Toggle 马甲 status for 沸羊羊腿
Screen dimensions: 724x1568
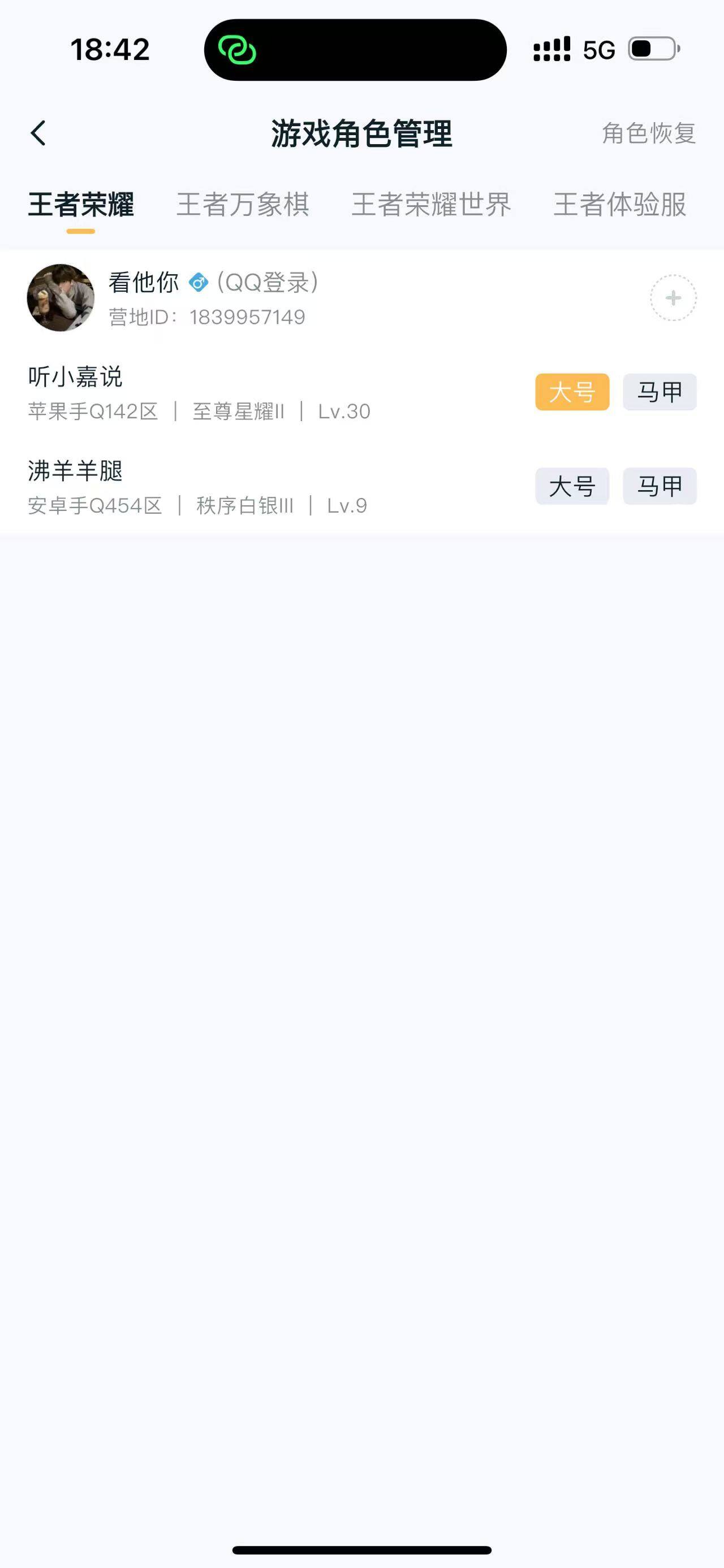click(x=660, y=486)
